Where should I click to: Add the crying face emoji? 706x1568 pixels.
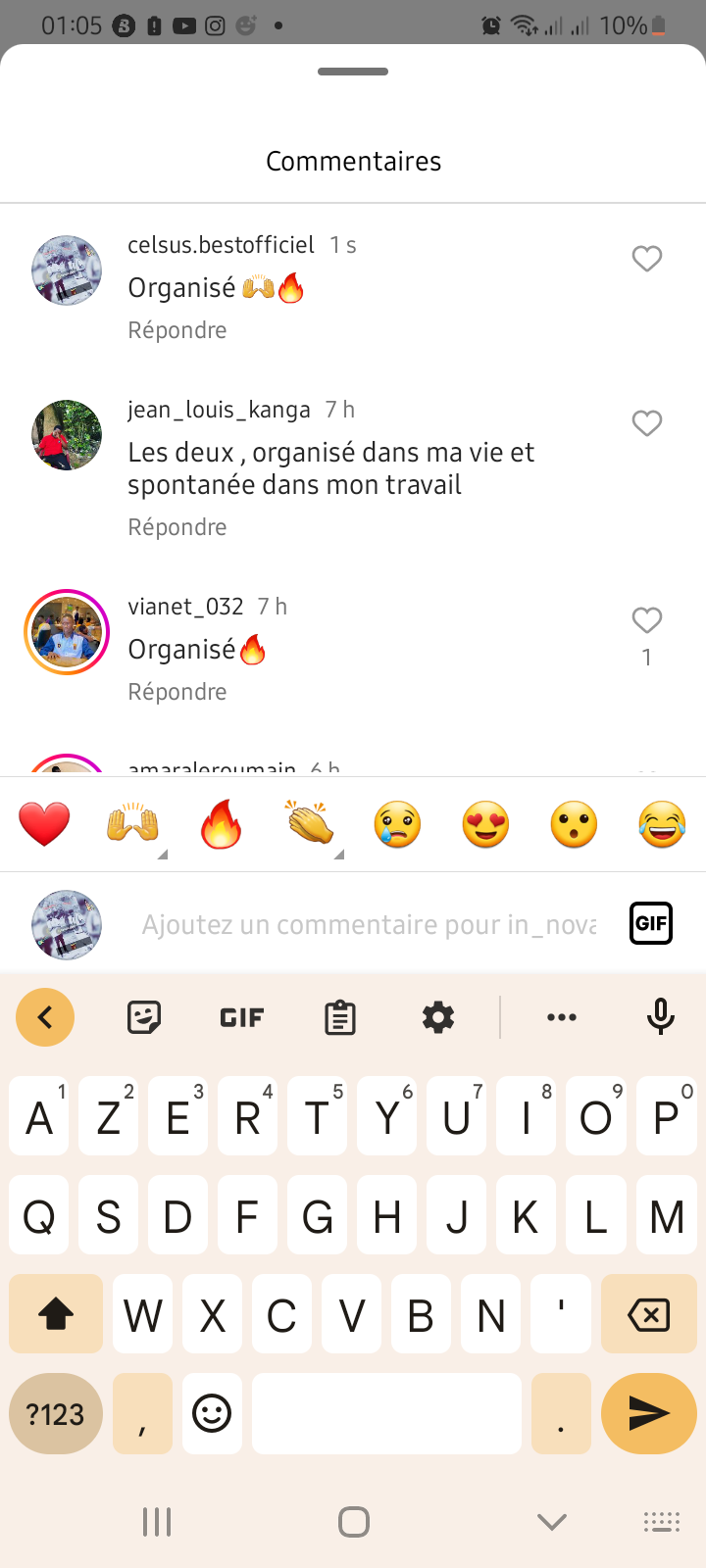click(398, 824)
